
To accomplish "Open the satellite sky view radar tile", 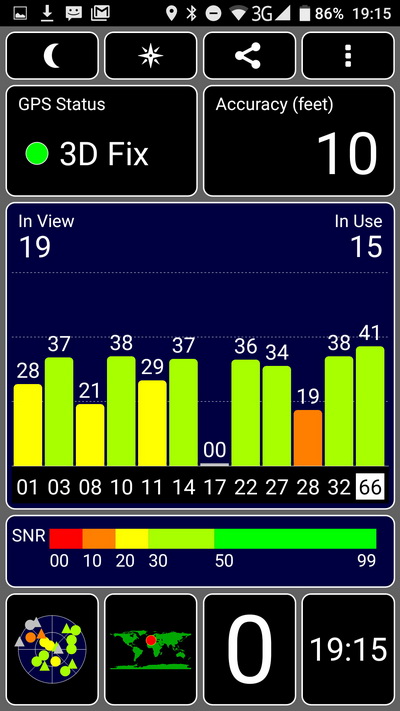I will (x=52, y=649).
